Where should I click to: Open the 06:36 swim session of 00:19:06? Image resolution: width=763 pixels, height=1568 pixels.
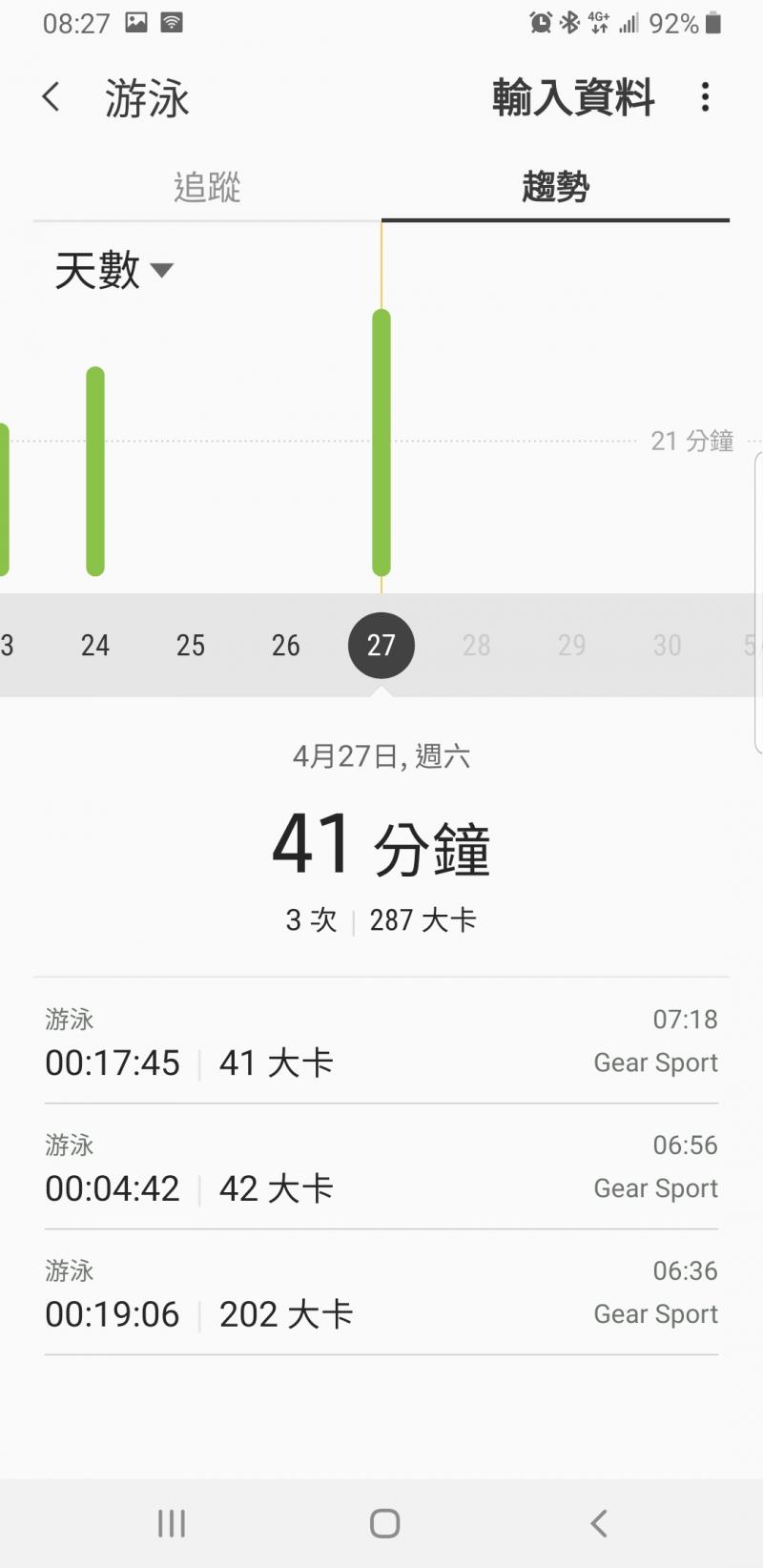[x=381, y=1293]
